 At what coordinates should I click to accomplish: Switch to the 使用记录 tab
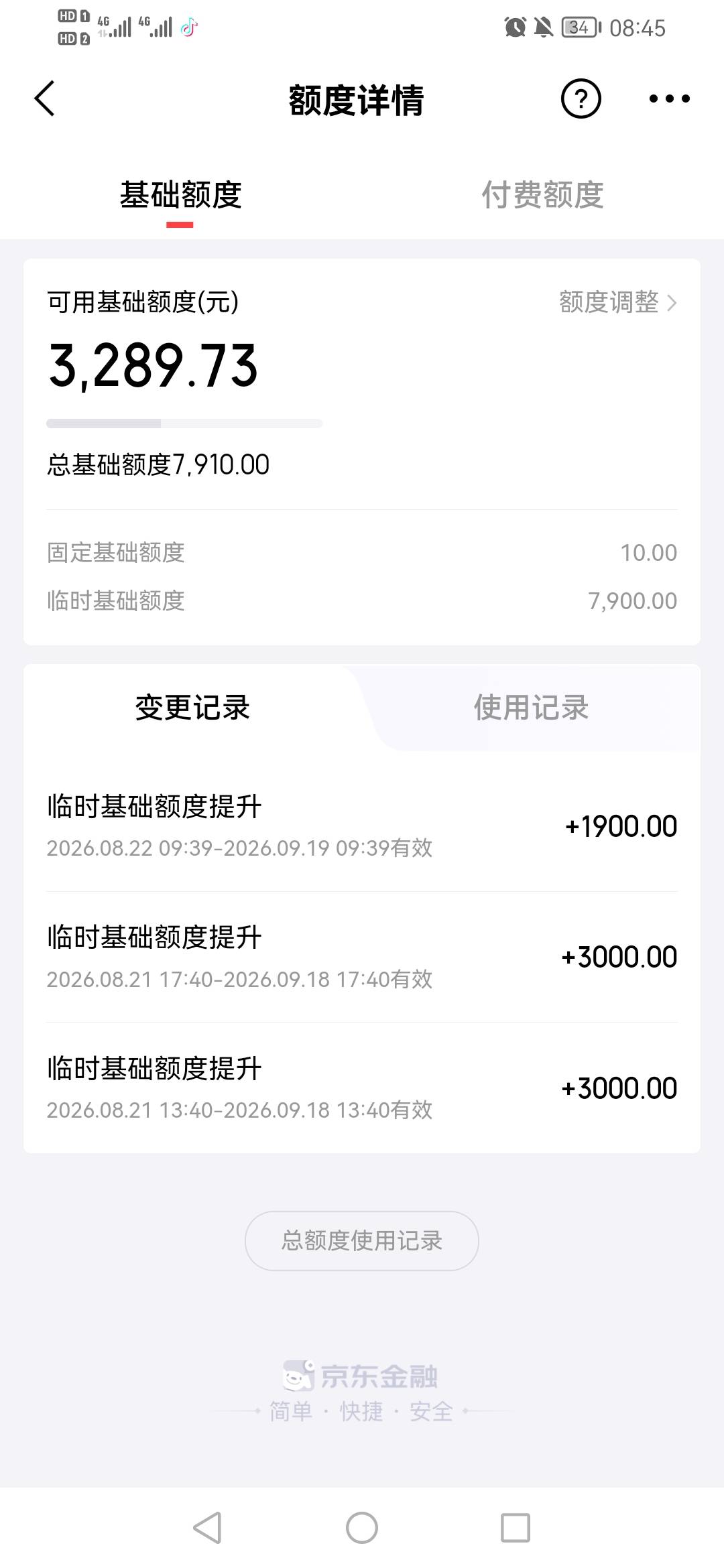[531, 708]
